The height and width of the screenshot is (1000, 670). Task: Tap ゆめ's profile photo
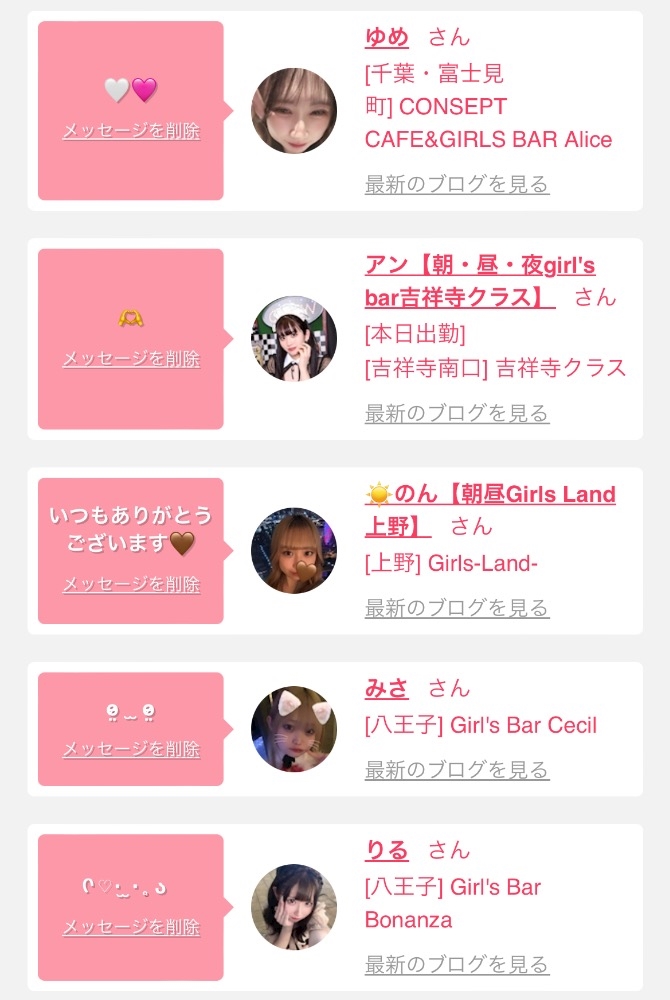pos(294,110)
